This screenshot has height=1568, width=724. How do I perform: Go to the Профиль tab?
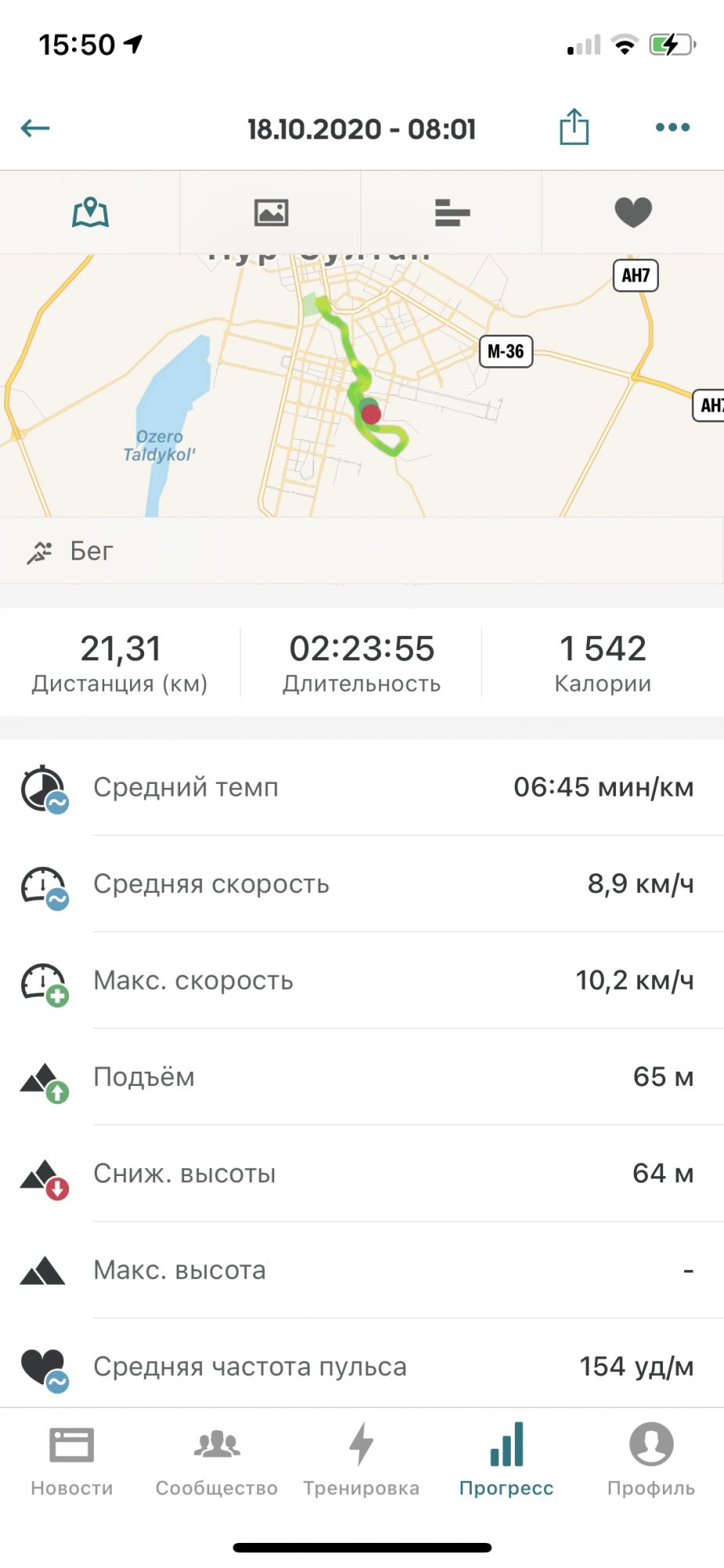point(651,1458)
